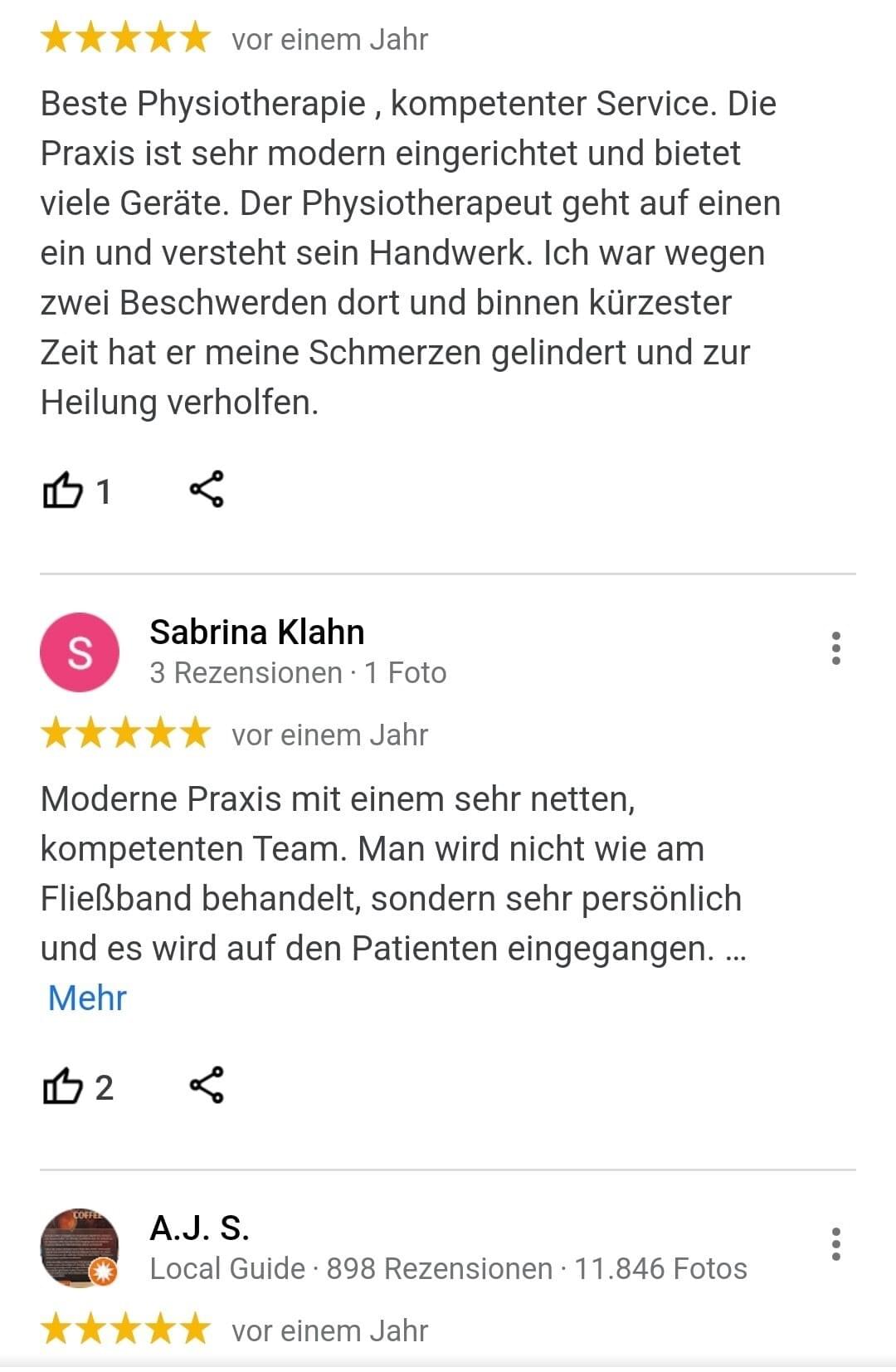View A.J. S. Local Guide profile
The image size is (896, 1372).
pyautogui.click(x=199, y=1228)
